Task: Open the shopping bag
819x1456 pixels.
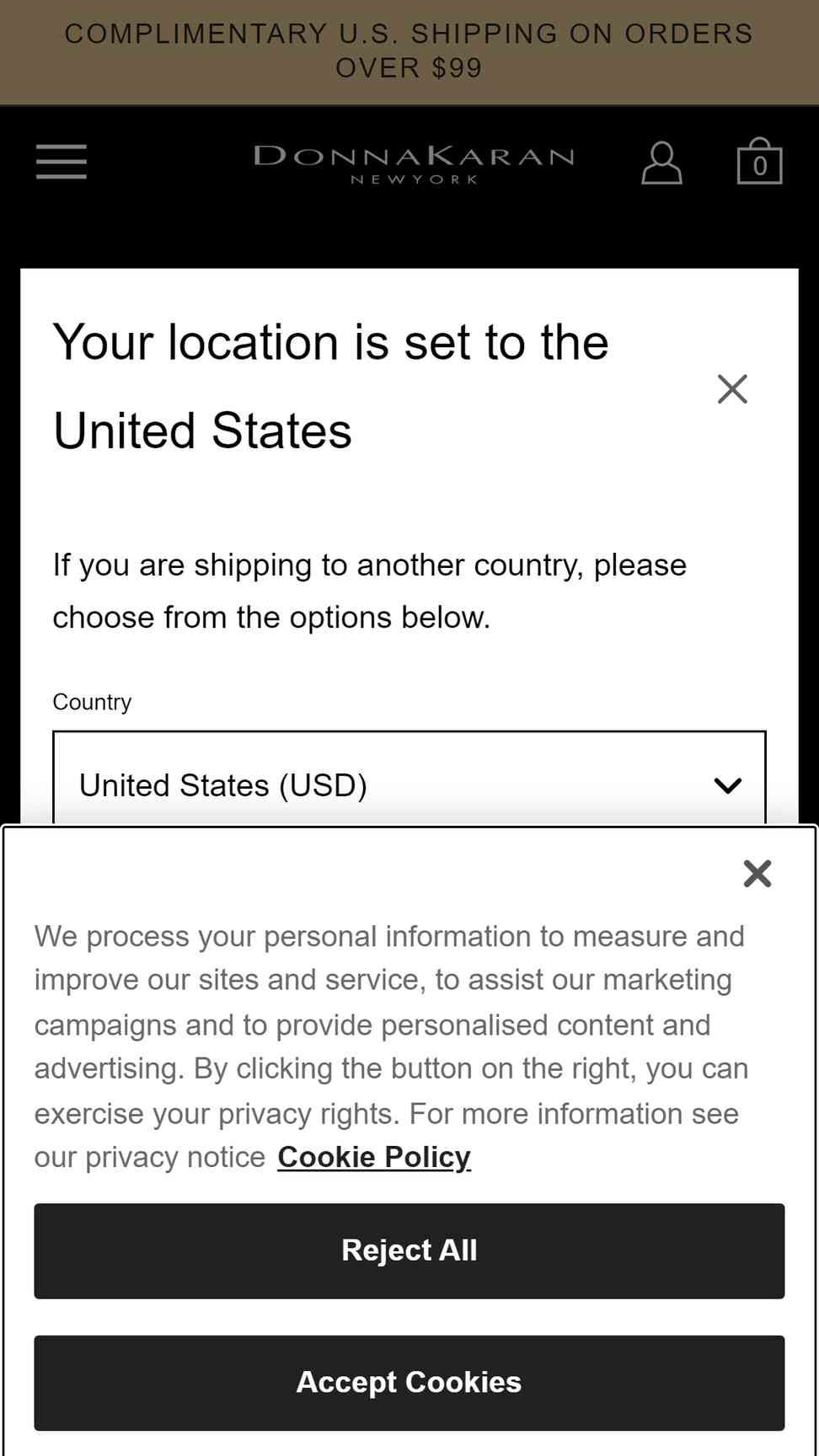Action: pyautogui.click(x=759, y=161)
